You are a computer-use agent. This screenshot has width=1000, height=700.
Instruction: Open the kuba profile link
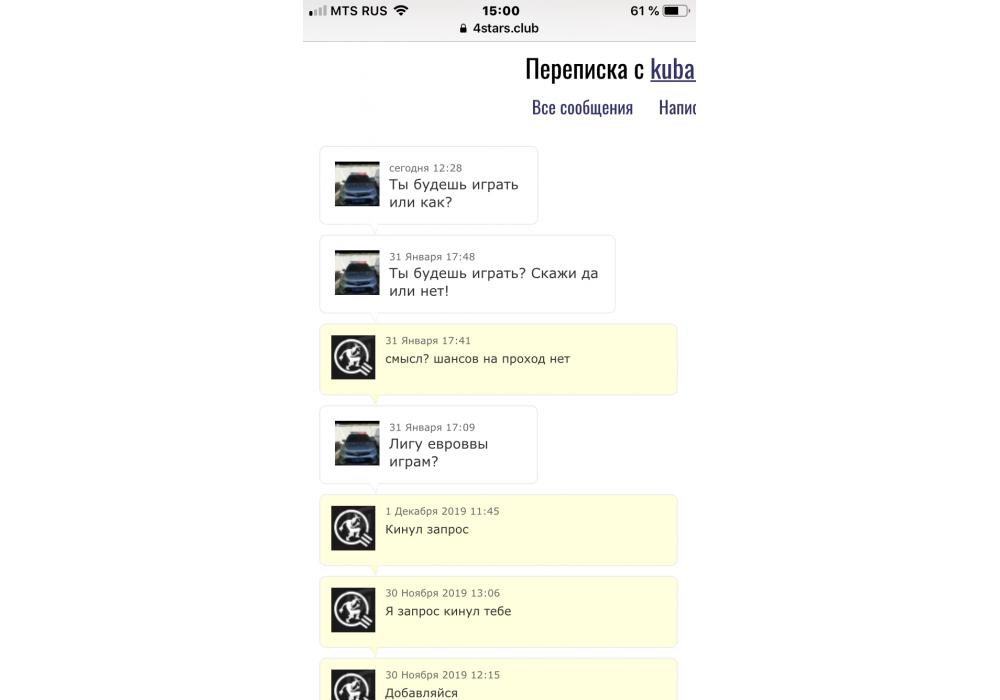click(672, 69)
